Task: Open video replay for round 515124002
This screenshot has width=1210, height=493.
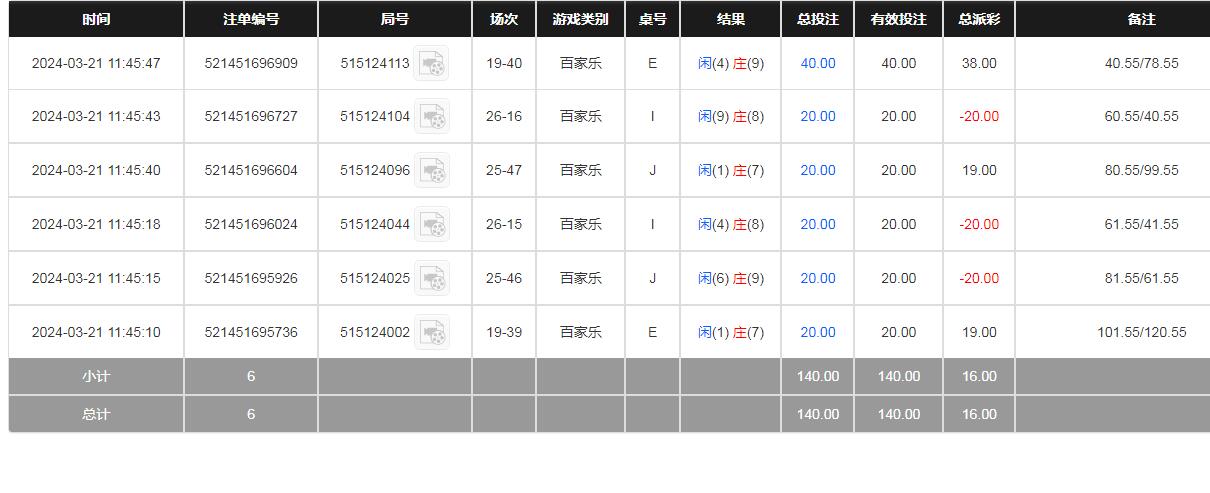Action: point(432,333)
